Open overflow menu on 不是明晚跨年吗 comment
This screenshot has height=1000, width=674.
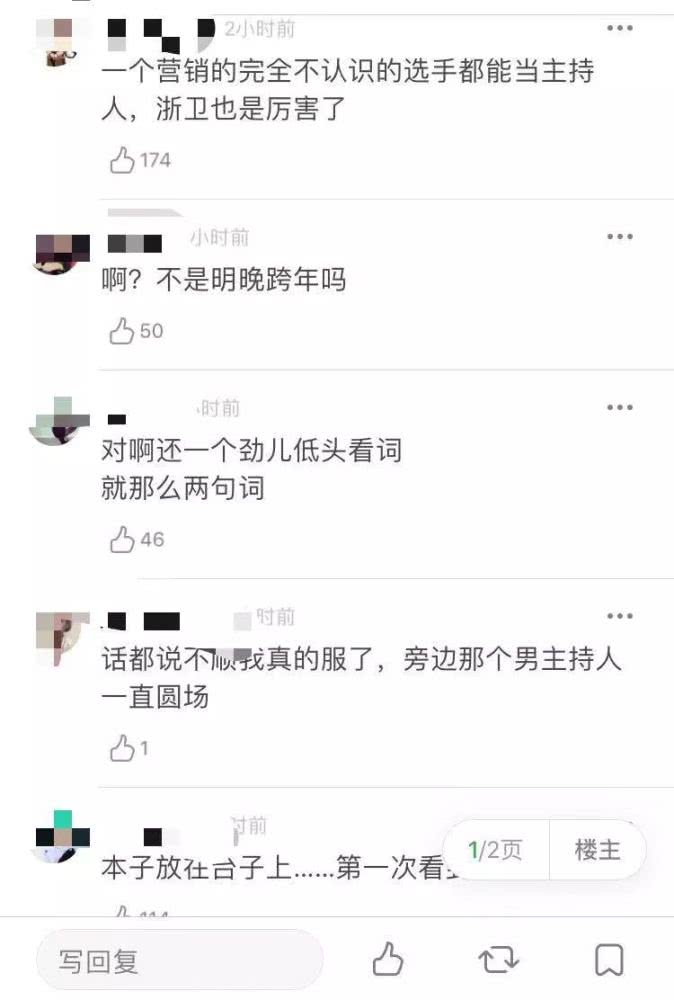620,237
